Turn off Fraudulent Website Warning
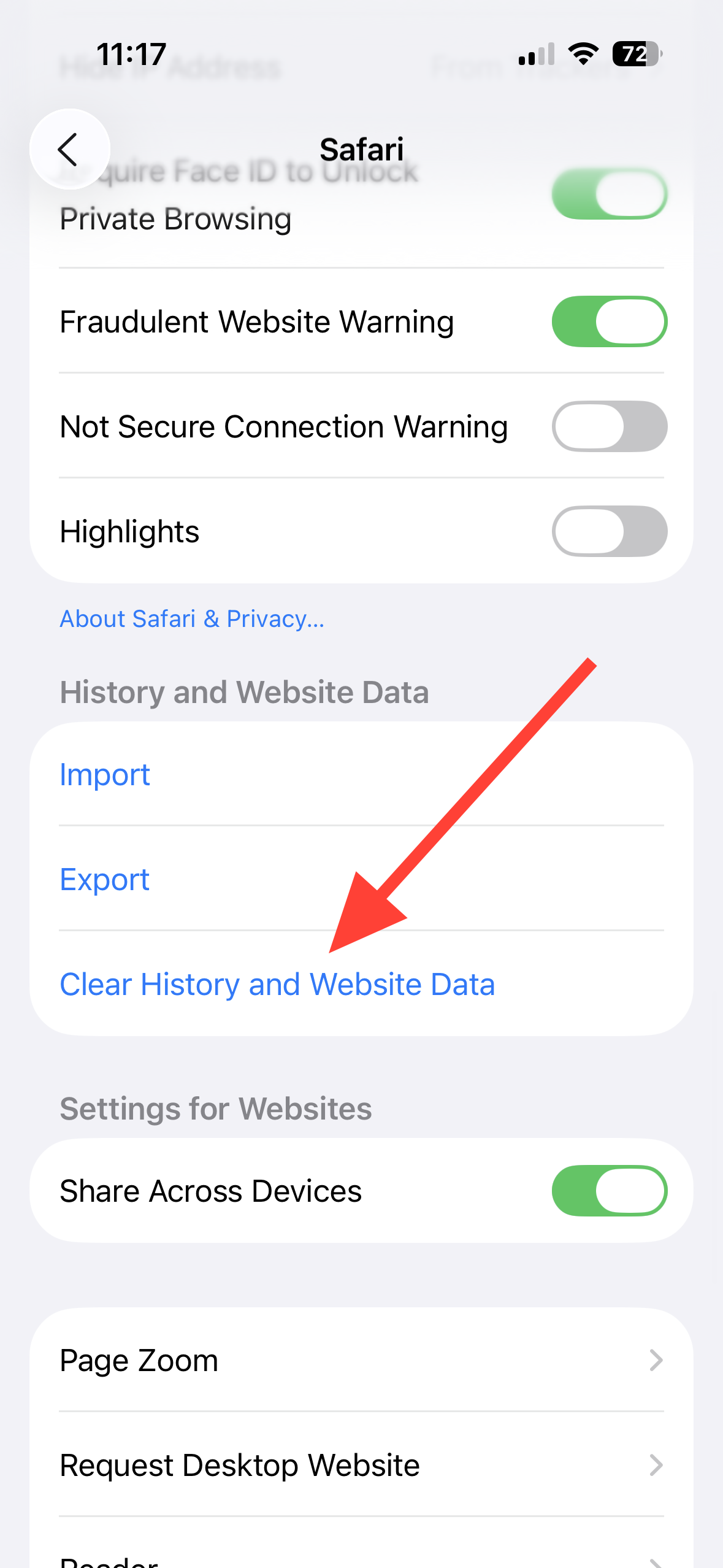The height and width of the screenshot is (1568, 723). click(x=609, y=321)
